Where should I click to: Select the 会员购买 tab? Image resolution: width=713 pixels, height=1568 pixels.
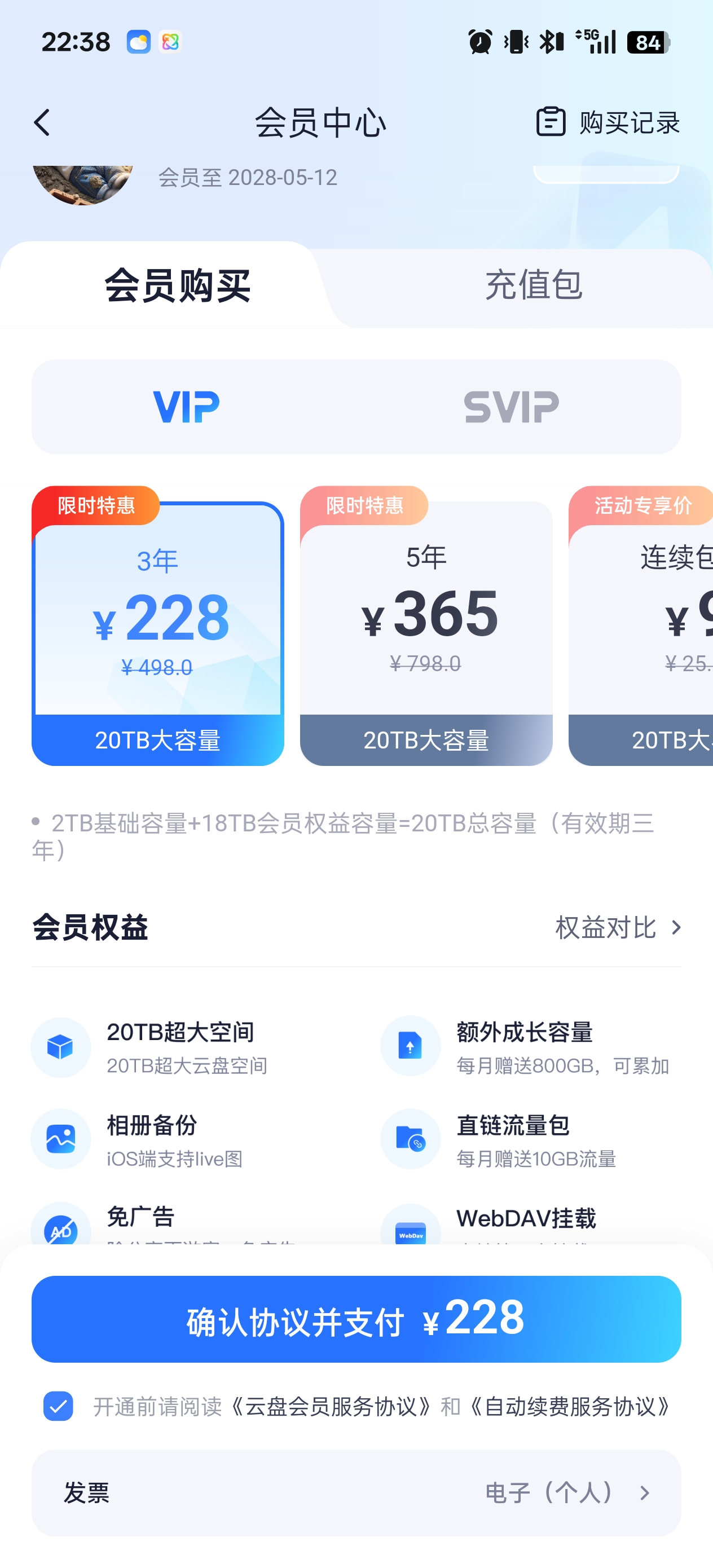click(177, 285)
